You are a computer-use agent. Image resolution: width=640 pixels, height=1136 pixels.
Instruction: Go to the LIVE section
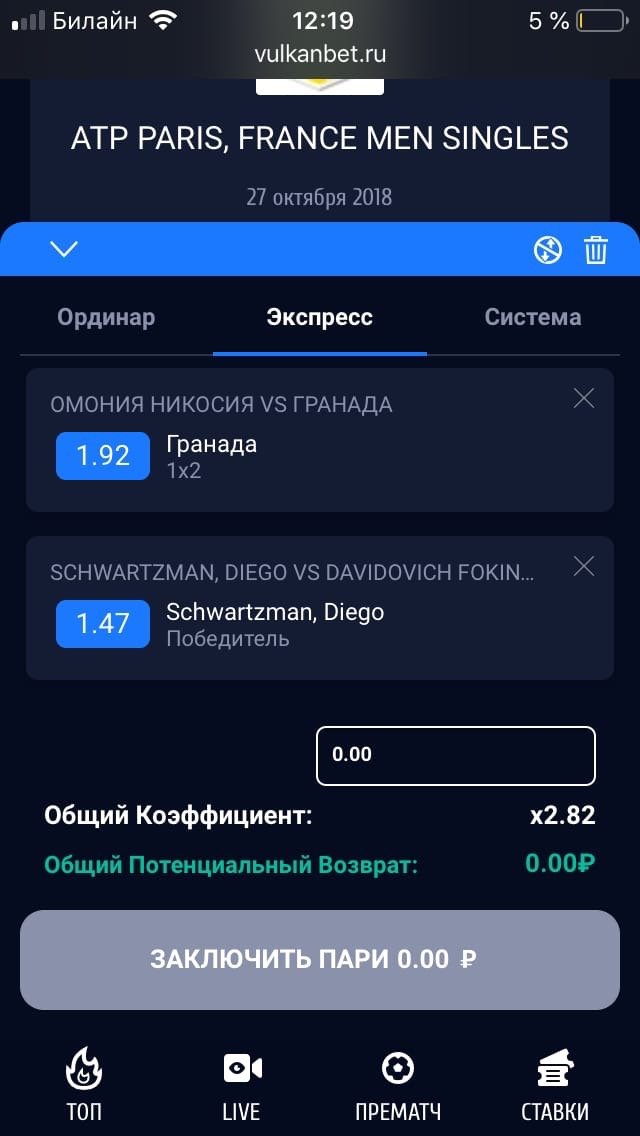coord(241,1084)
